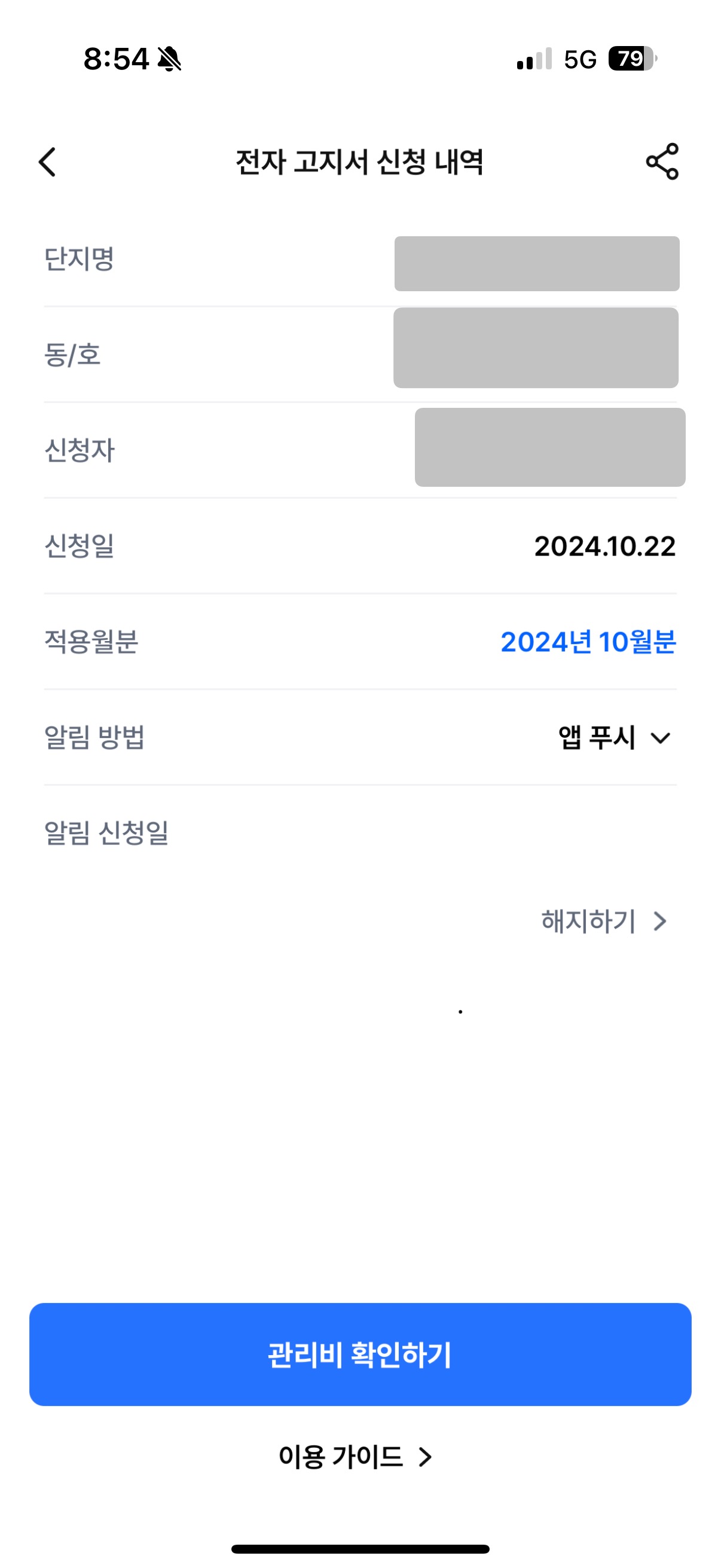This screenshot has height=1568, width=721.
Task: Open the 이용 가이드 link
Action: [355, 1457]
